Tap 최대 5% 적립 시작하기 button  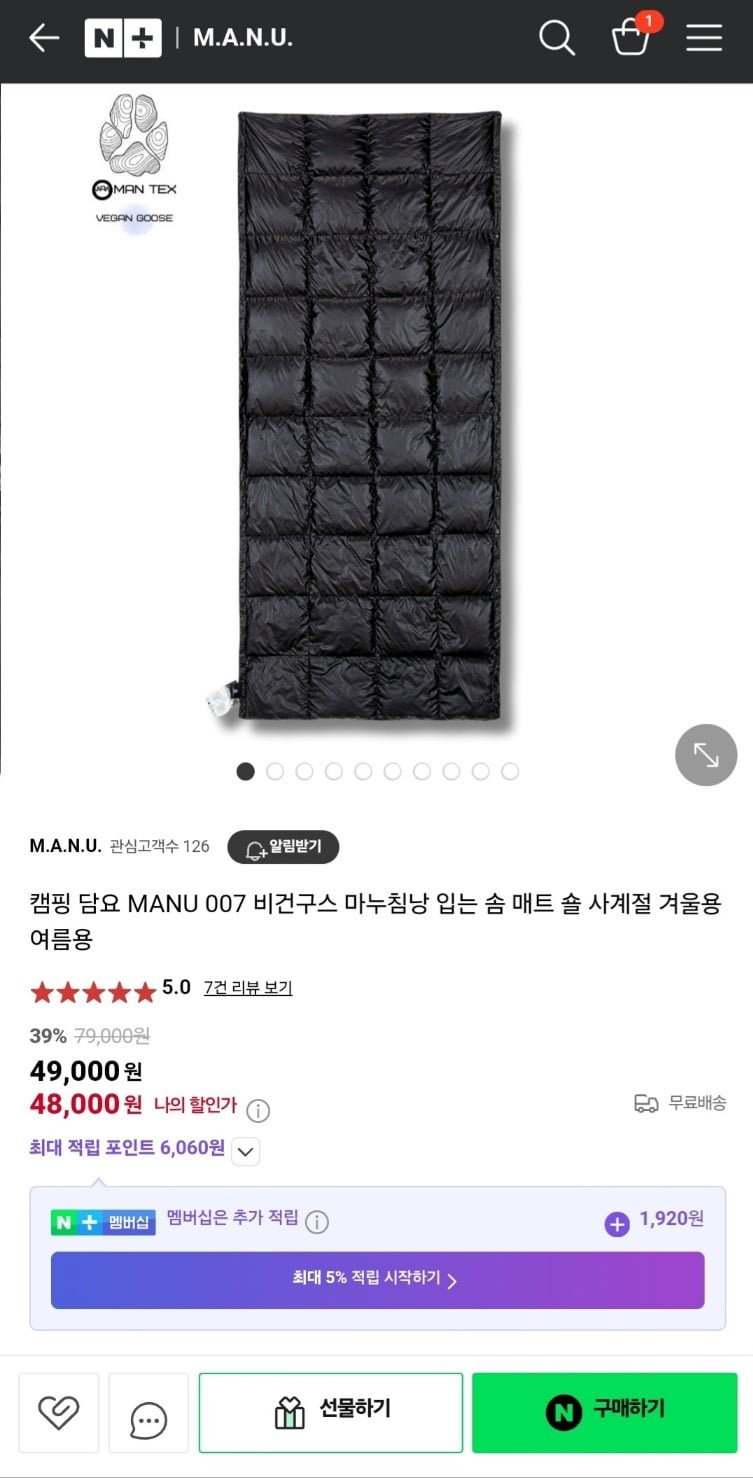point(377,1280)
